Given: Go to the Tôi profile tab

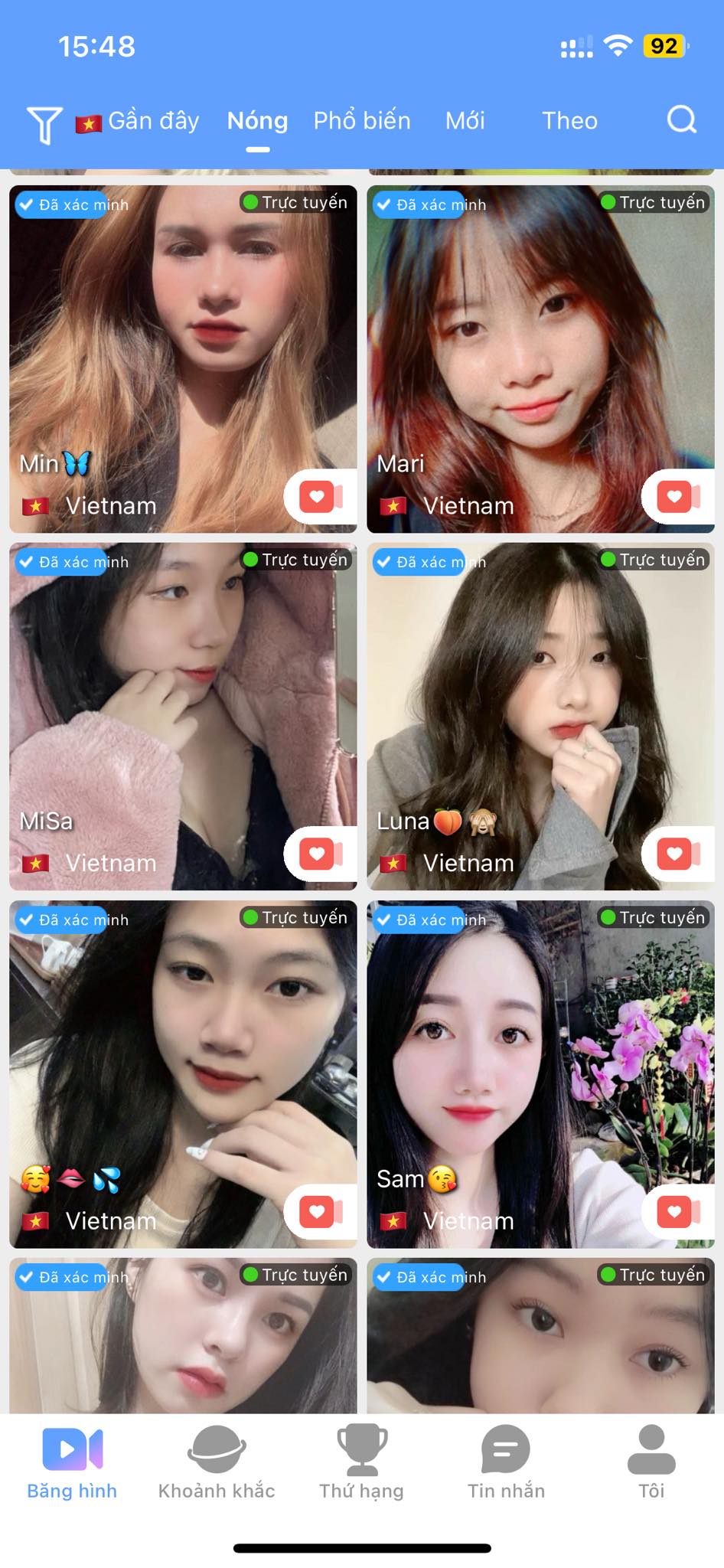Looking at the screenshot, I should (x=651, y=1462).
